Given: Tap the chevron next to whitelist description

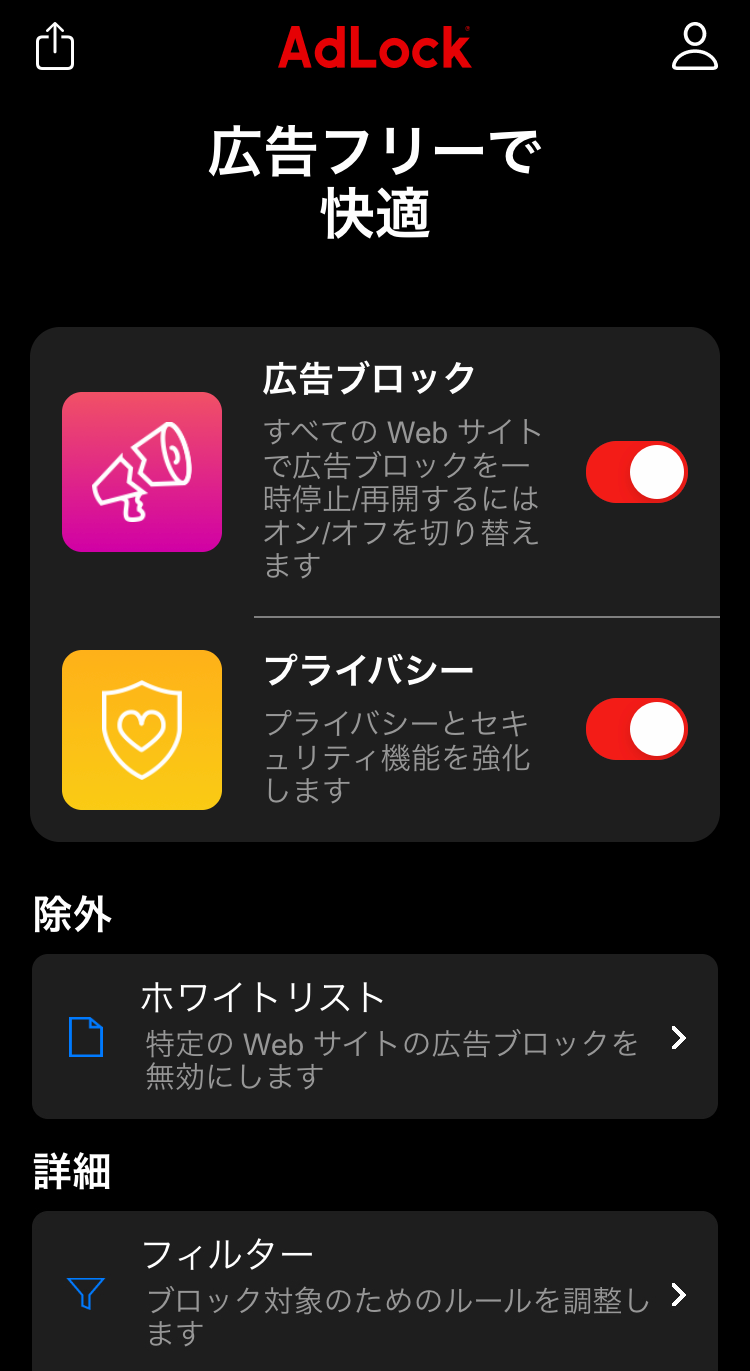Looking at the screenshot, I should point(679,1038).
